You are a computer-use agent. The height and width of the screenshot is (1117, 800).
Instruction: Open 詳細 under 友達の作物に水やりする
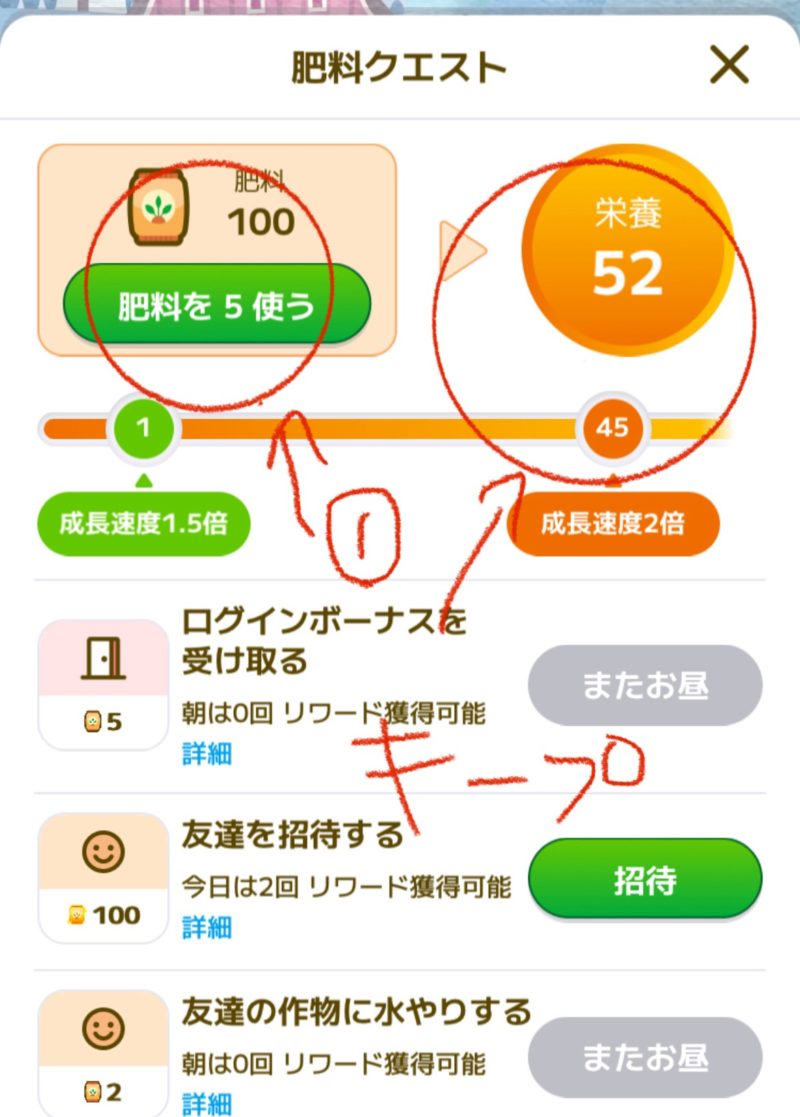click(x=206, y=1102)
